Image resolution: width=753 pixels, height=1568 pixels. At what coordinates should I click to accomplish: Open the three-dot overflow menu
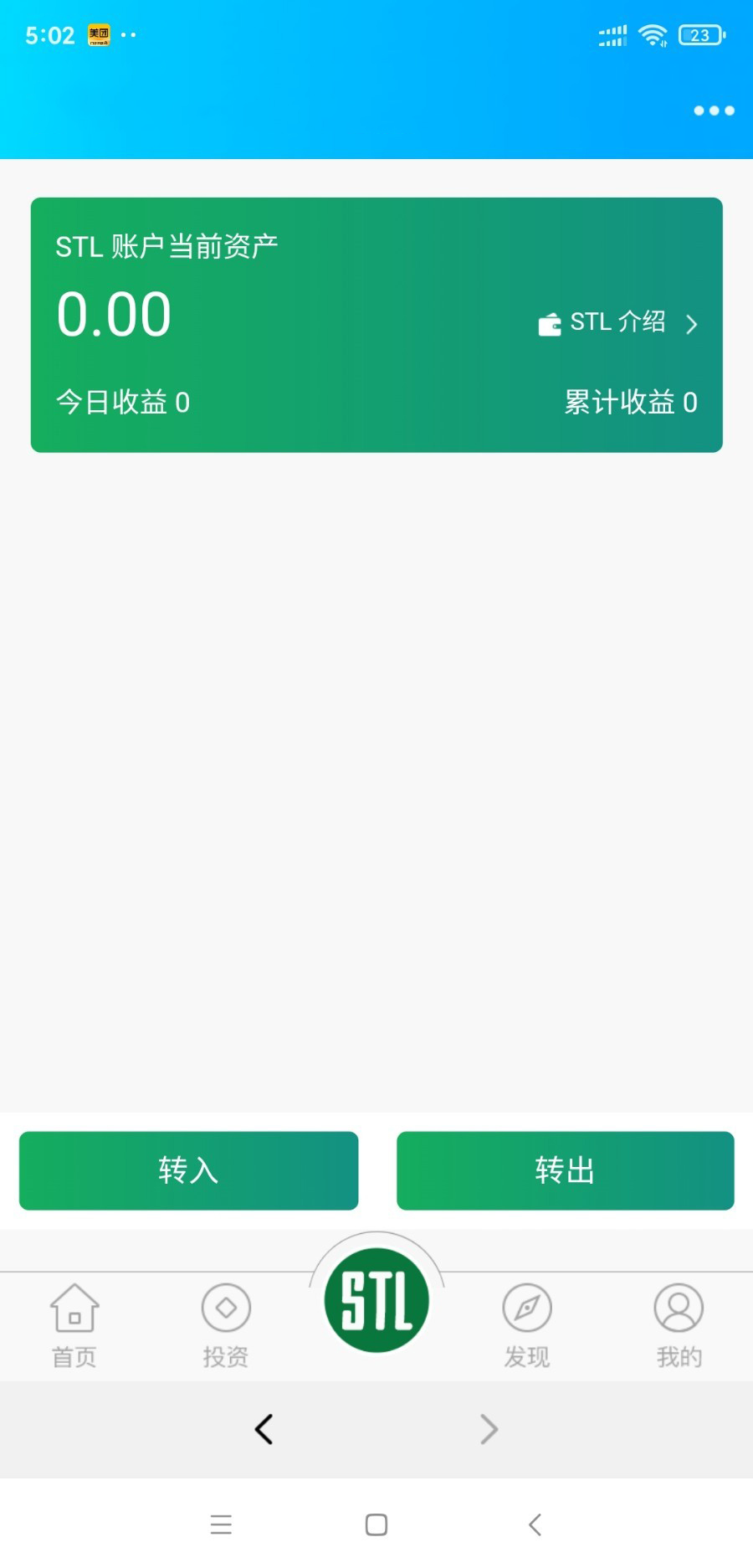[714, 111]
